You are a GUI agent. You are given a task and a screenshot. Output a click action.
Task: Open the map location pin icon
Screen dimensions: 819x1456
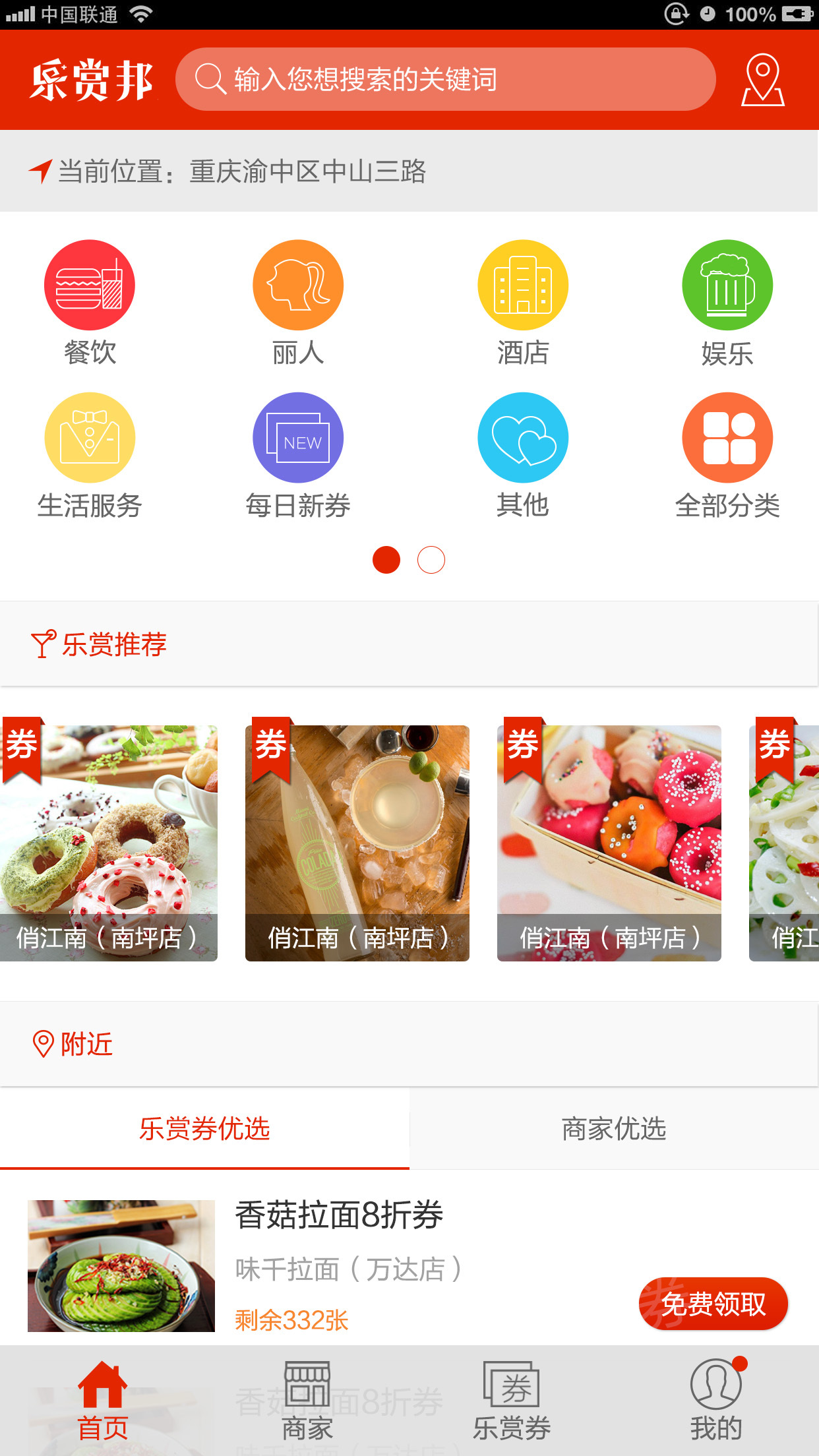click(x=762, y=80)
